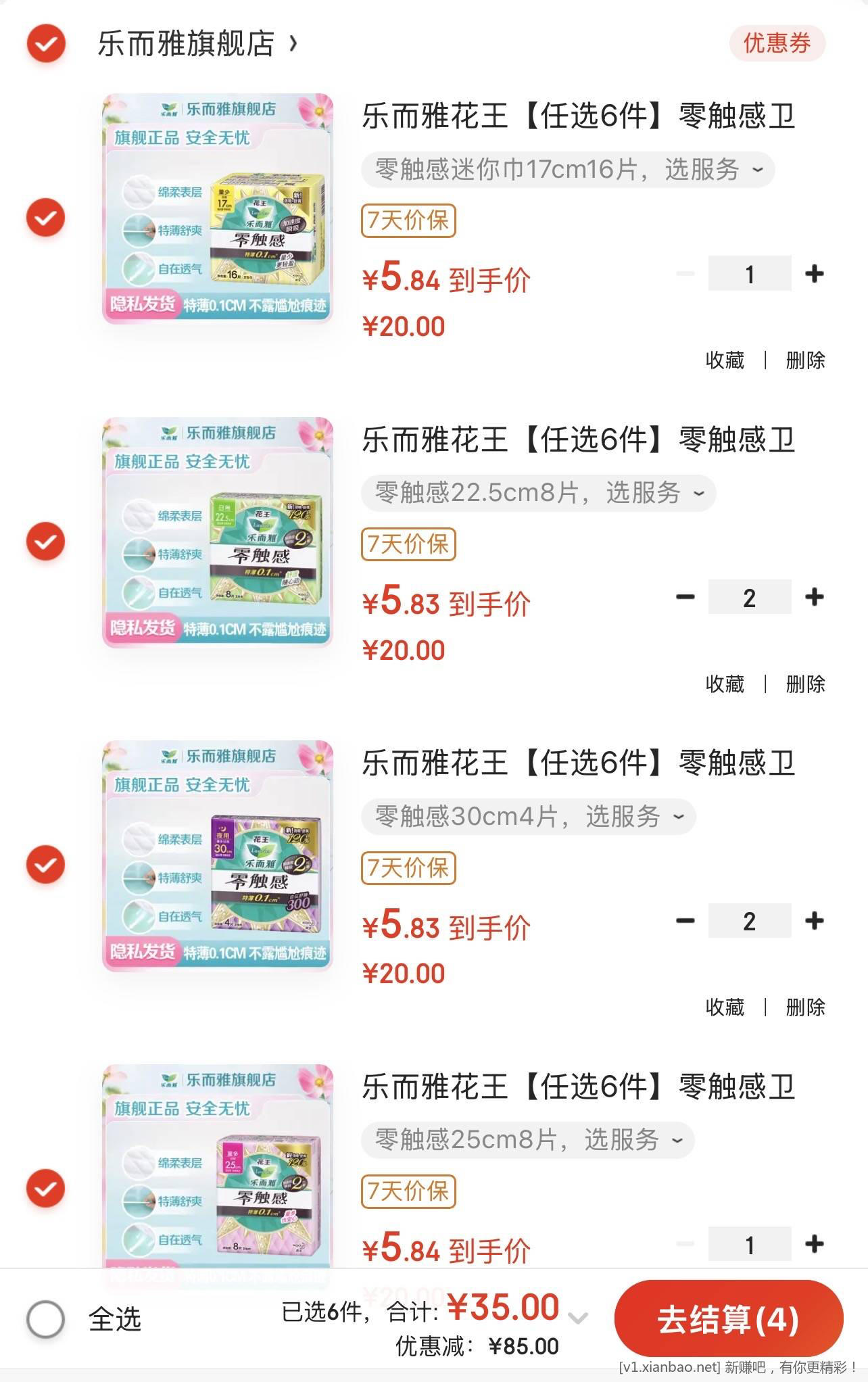The image size is (868, 1382).
Task: Uncheck the 零触感迷你巾17cm16片 item
Action: tap(46, 218)
